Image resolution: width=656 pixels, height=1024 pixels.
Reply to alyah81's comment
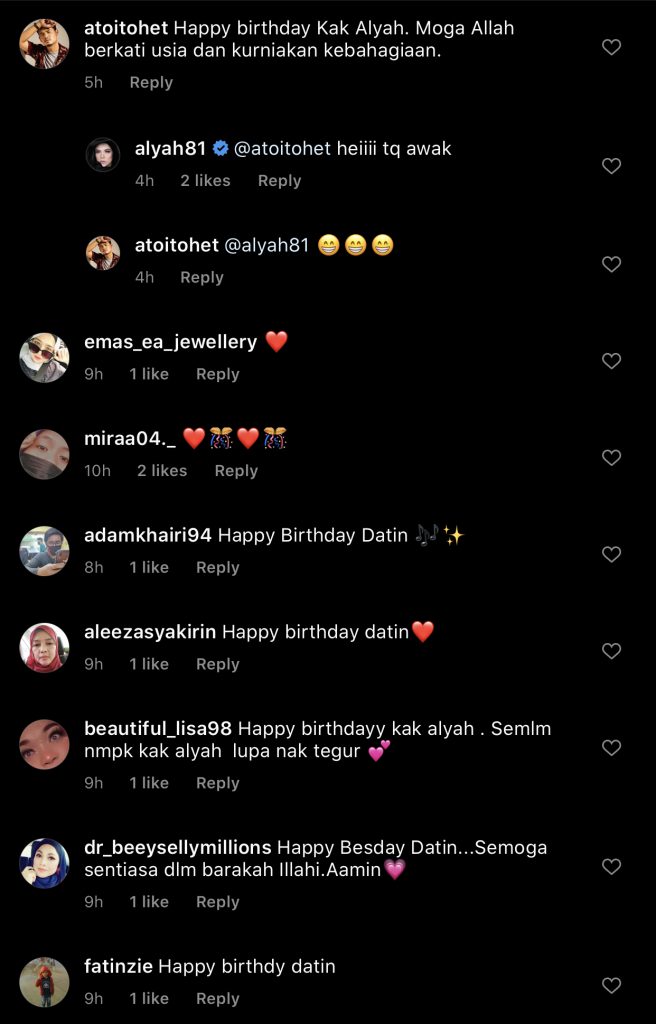pyautogui.click(x=279, y=181)
